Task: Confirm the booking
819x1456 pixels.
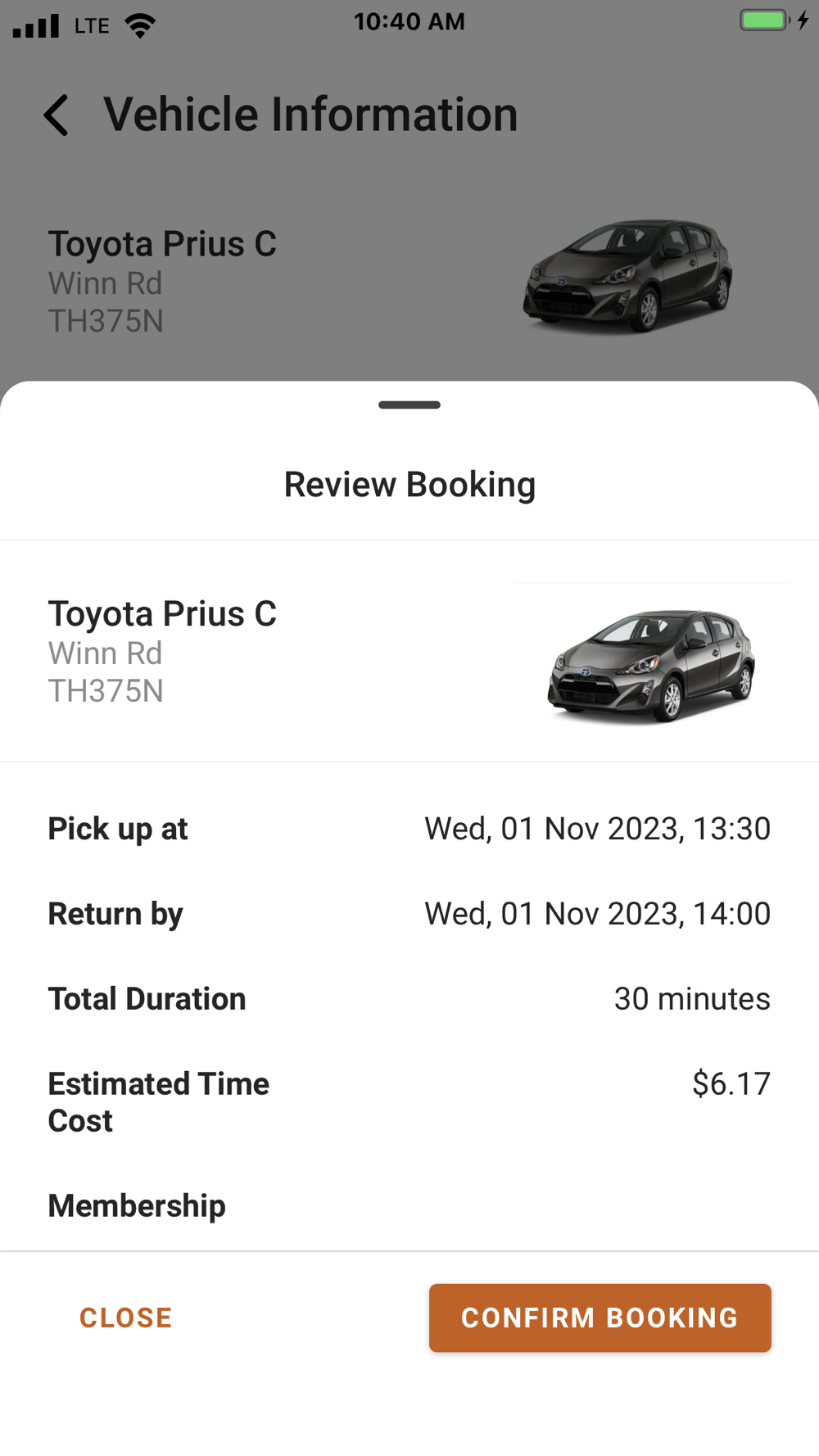Action: click(x=600, y=1318)
